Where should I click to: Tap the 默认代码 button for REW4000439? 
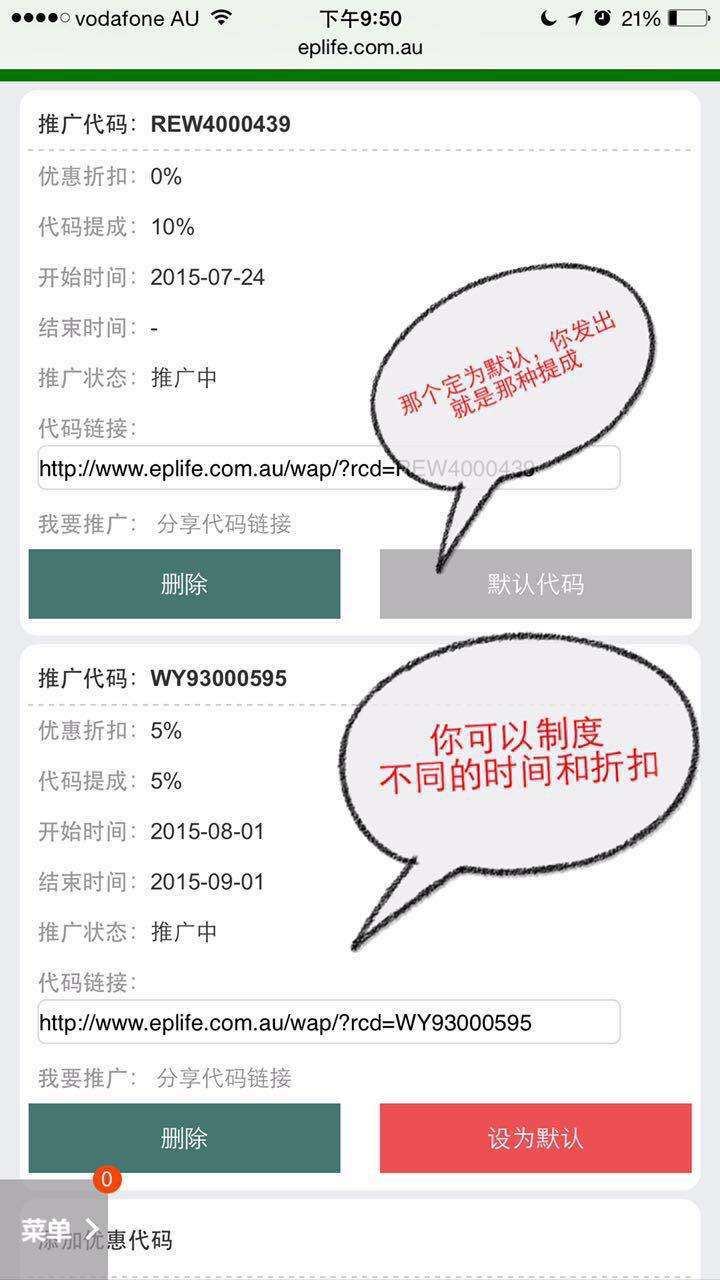[535, 584]
